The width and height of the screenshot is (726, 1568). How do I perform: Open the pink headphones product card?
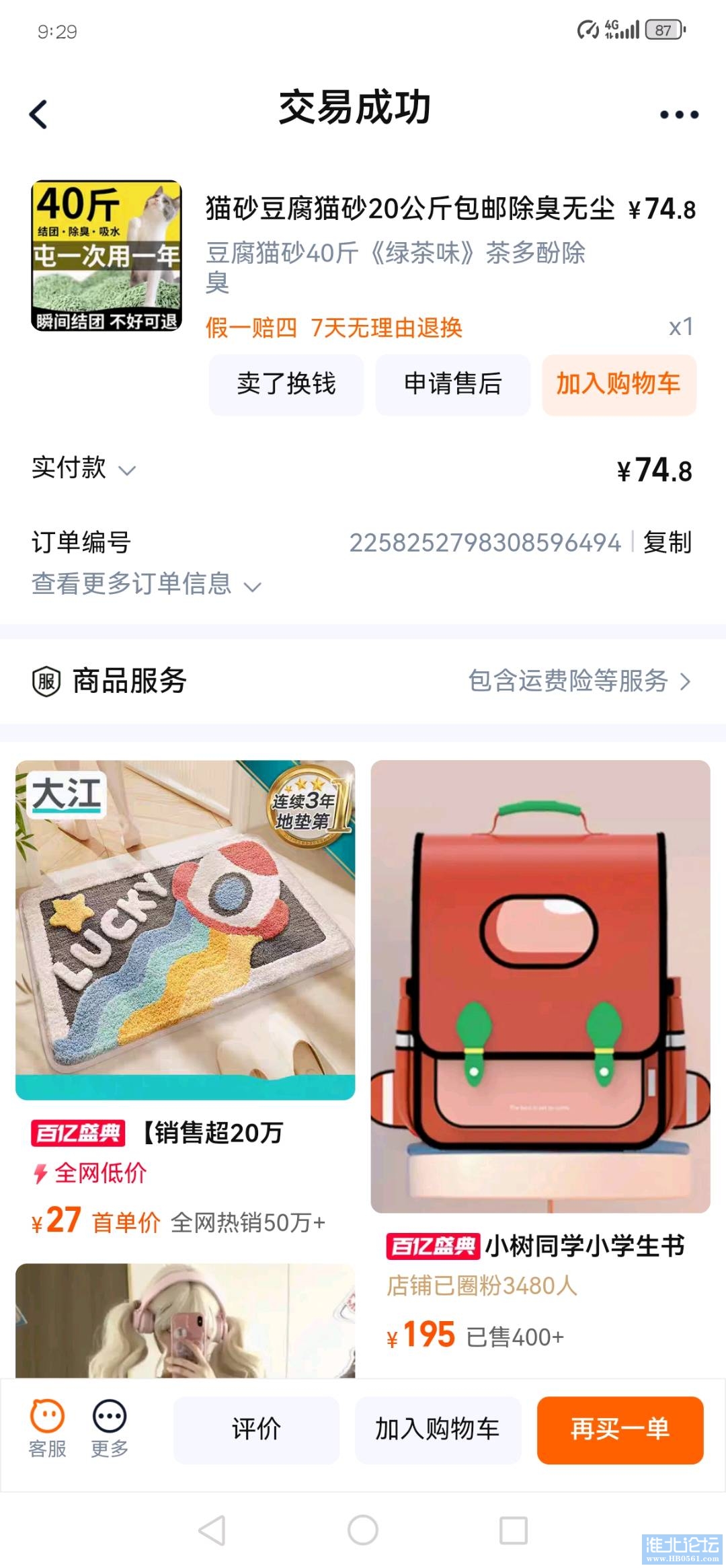coord(185,1320)
